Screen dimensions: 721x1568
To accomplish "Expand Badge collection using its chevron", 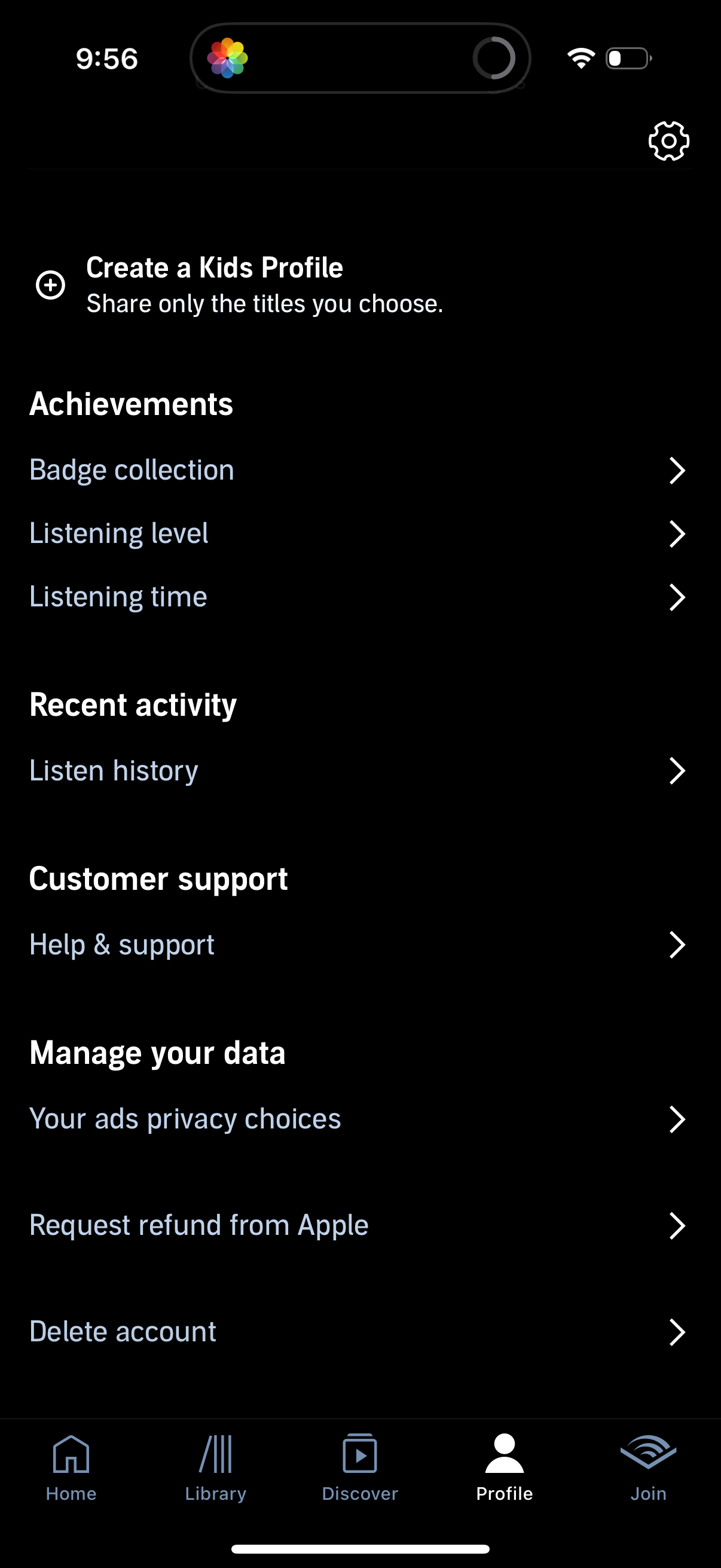I will 677,471.
